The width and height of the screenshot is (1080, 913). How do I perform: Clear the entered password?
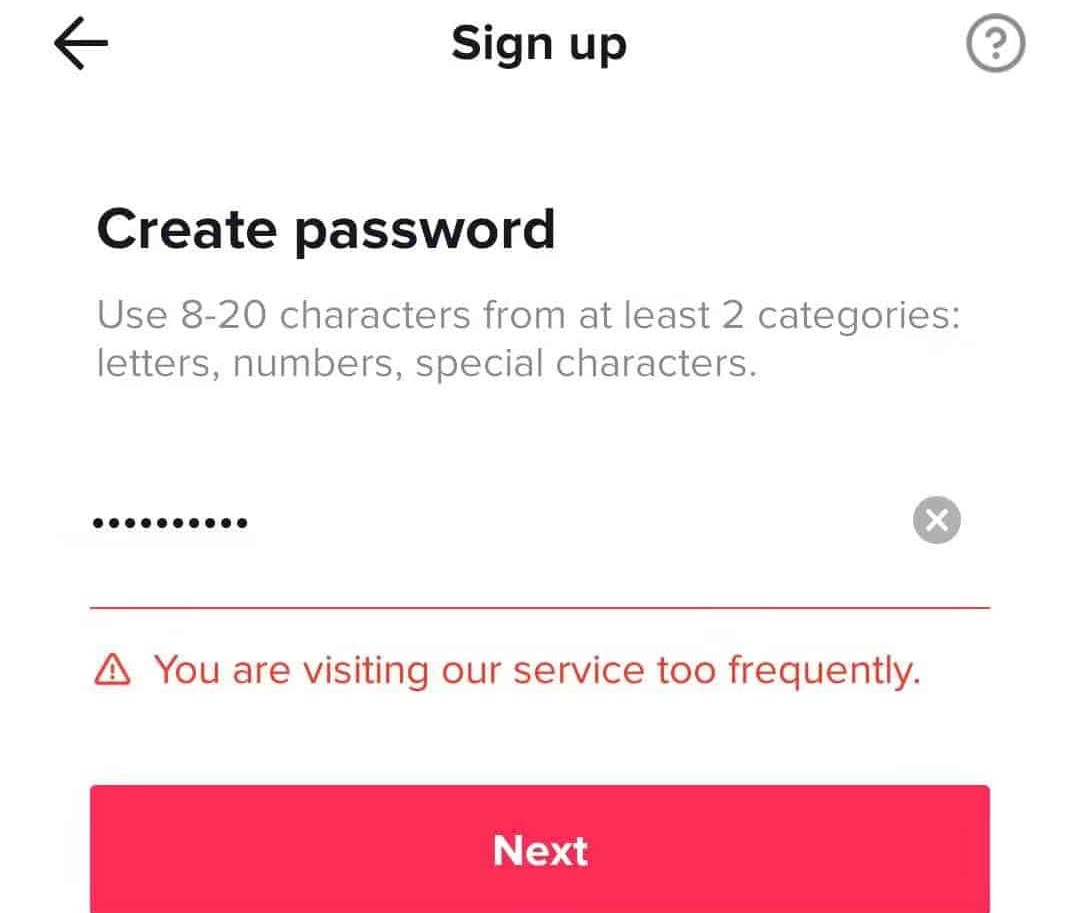coord(936,520)
